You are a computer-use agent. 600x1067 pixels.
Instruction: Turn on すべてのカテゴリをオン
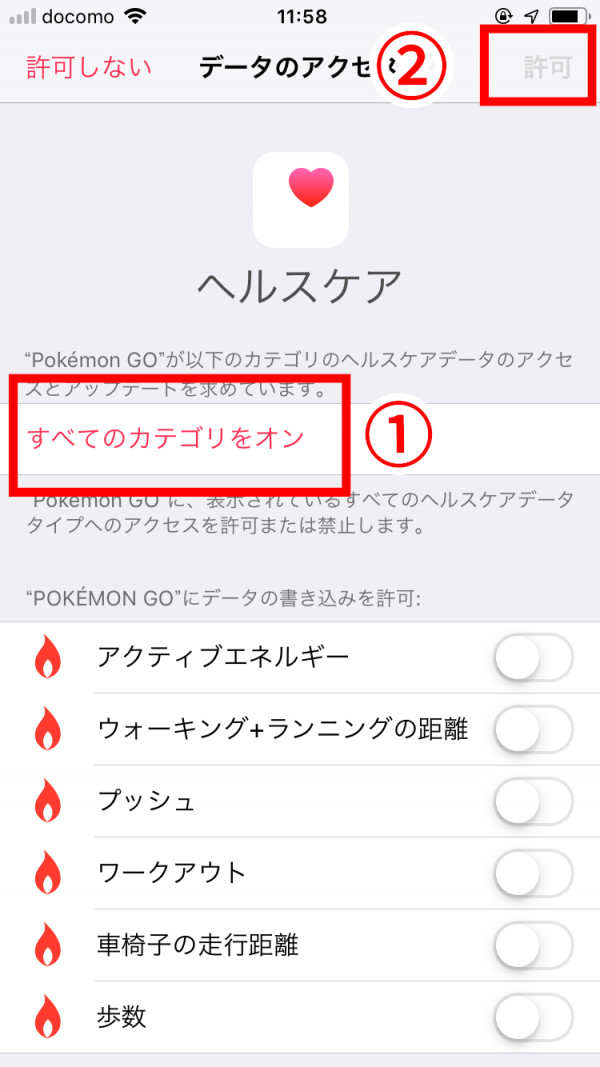click(165, 439)
